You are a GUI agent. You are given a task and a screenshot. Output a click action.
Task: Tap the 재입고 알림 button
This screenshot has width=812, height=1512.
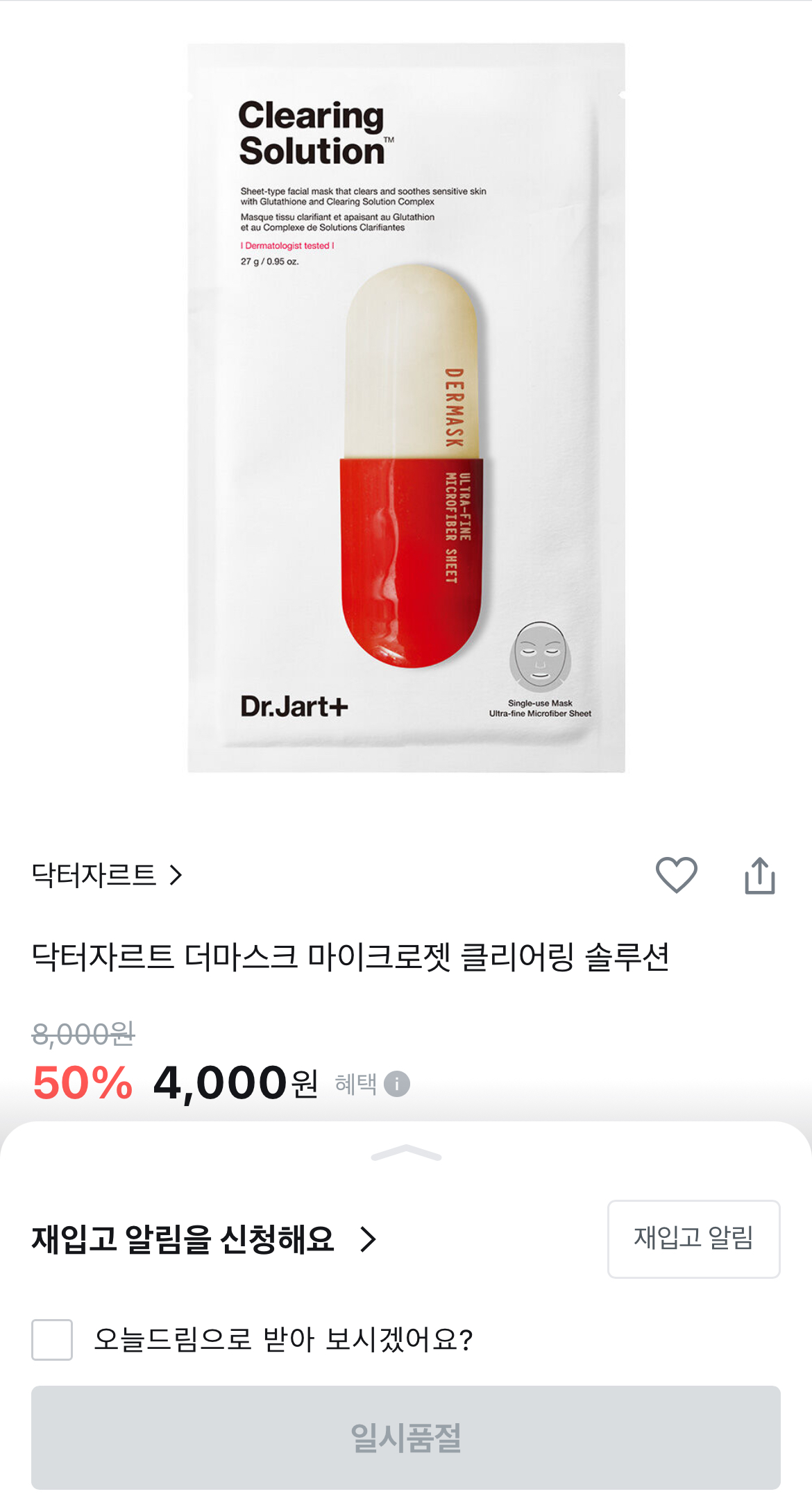point(693,1239)
